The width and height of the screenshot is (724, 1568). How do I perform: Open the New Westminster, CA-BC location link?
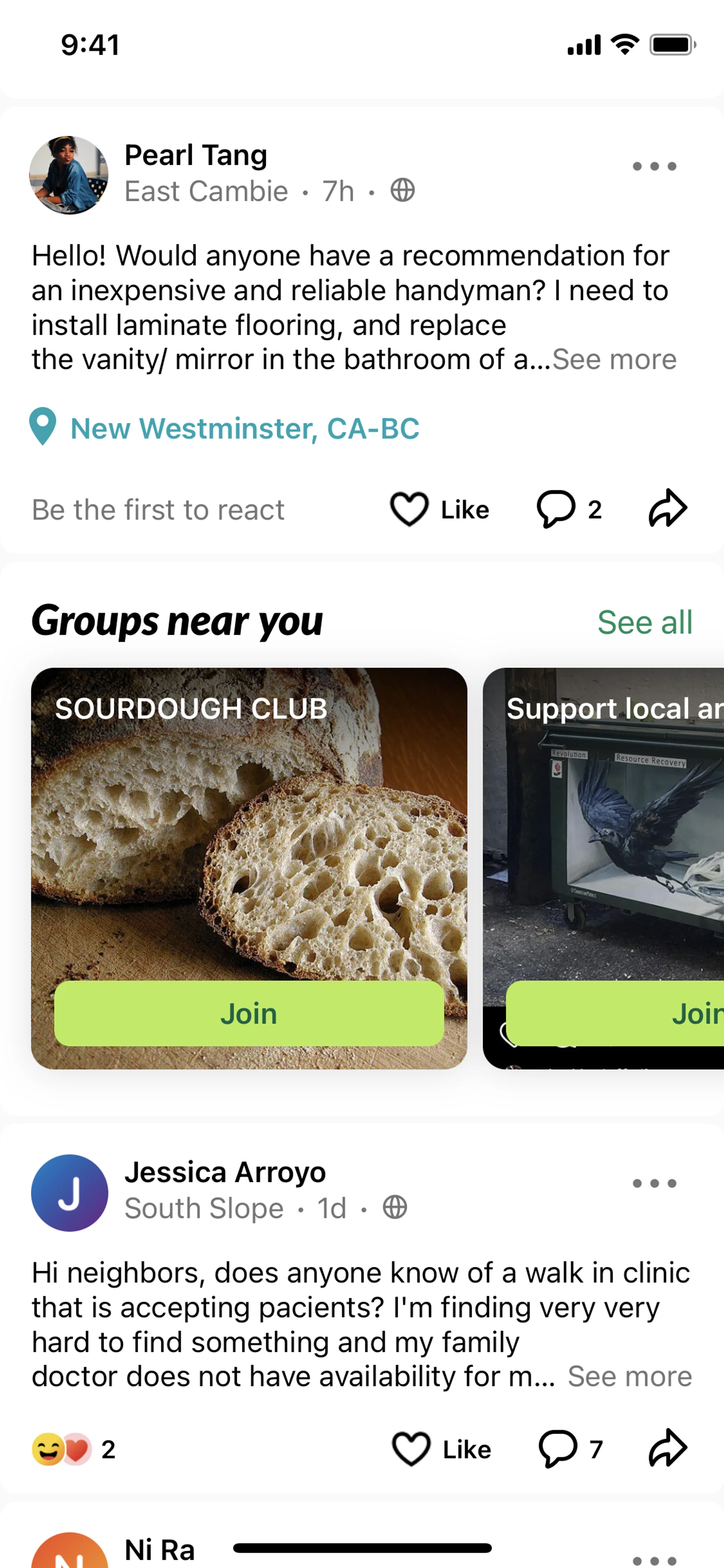245,428
